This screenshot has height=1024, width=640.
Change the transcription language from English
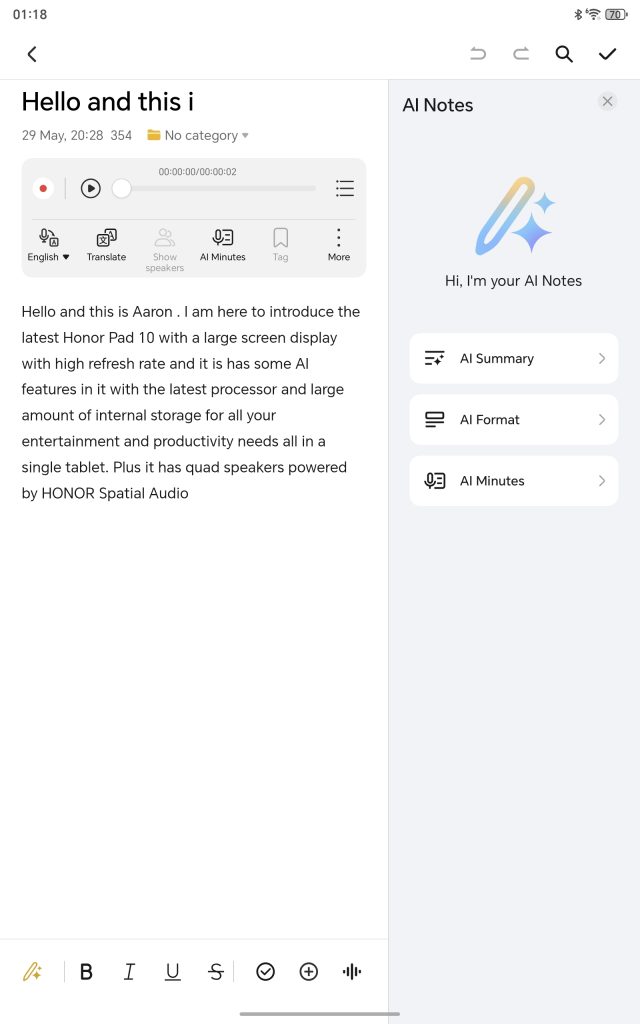48,245
